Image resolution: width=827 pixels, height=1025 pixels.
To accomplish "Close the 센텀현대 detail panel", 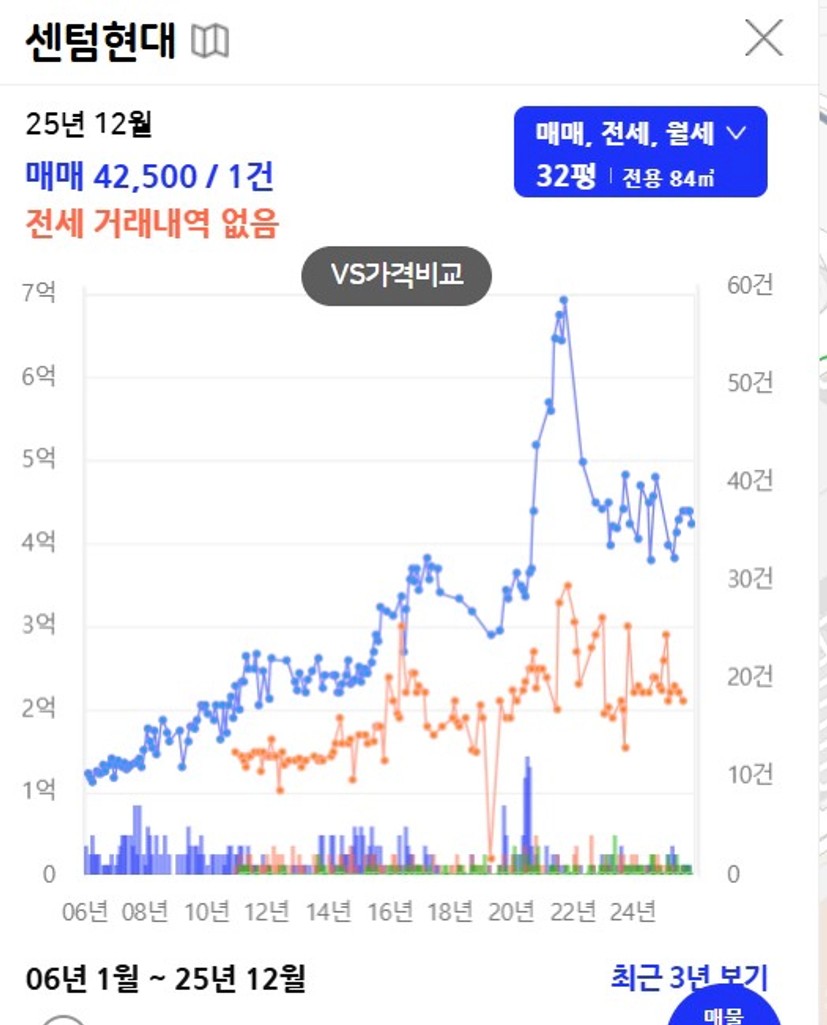I will click(764, 38).
